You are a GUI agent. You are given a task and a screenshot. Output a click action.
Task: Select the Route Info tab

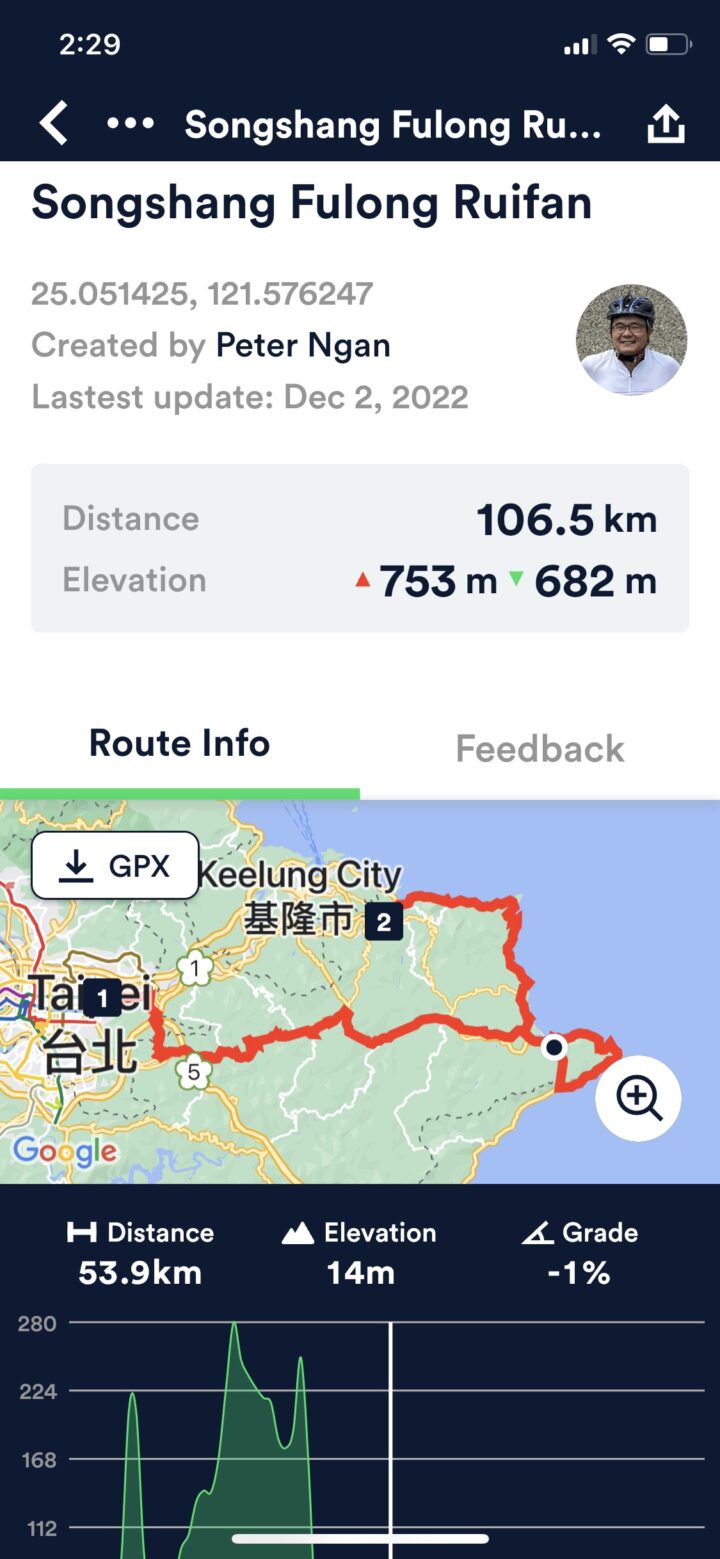click(x=179, y=742)
